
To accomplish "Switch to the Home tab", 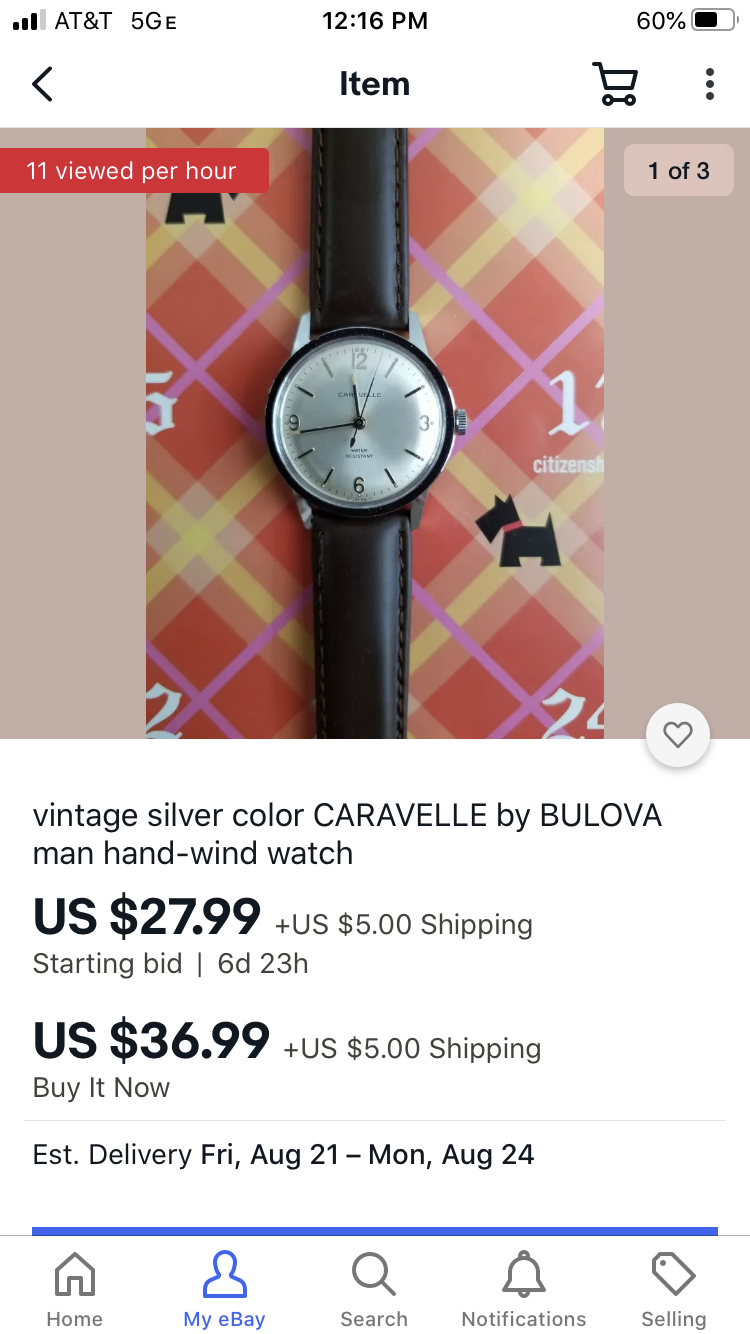I will tap(74, 1289).
